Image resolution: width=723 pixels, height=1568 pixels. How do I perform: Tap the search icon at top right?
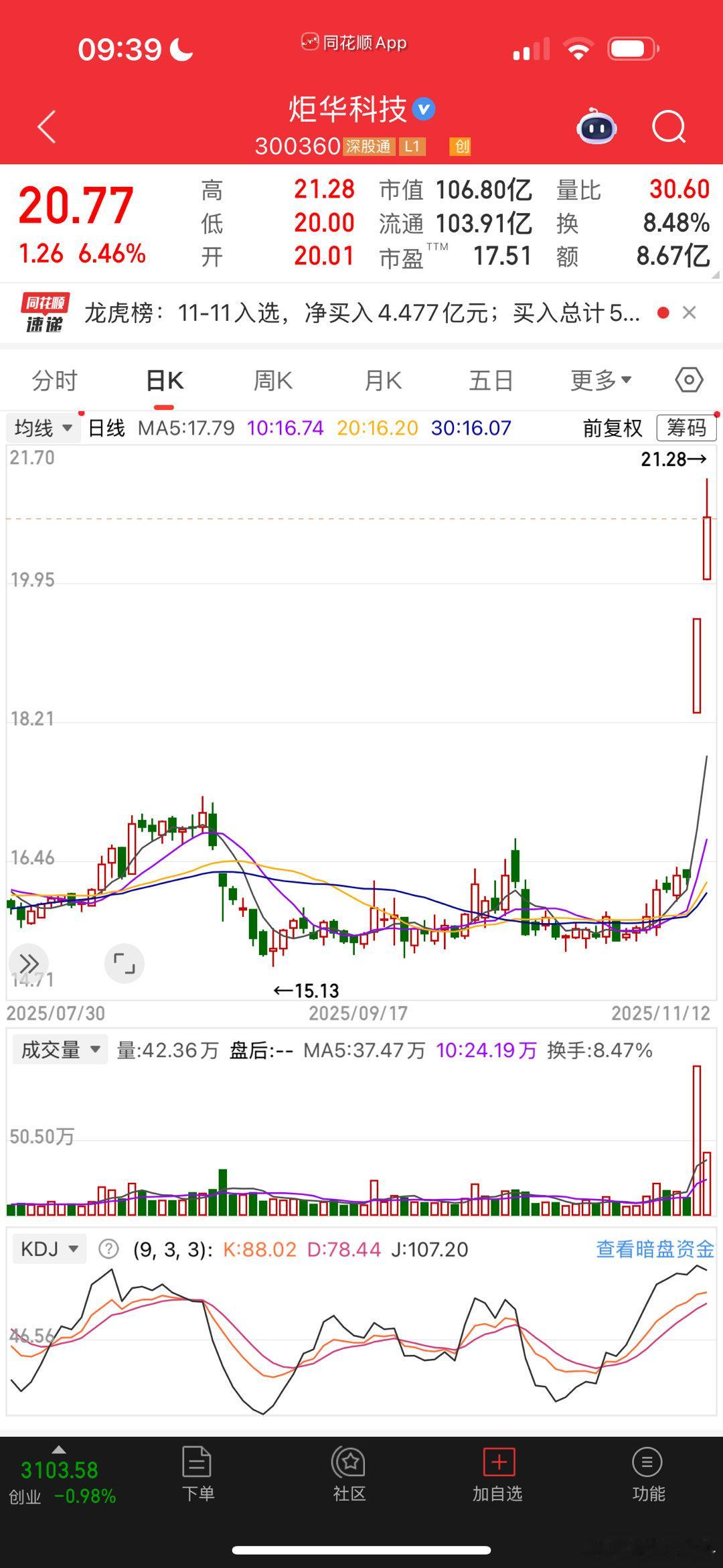click(668, 127)
